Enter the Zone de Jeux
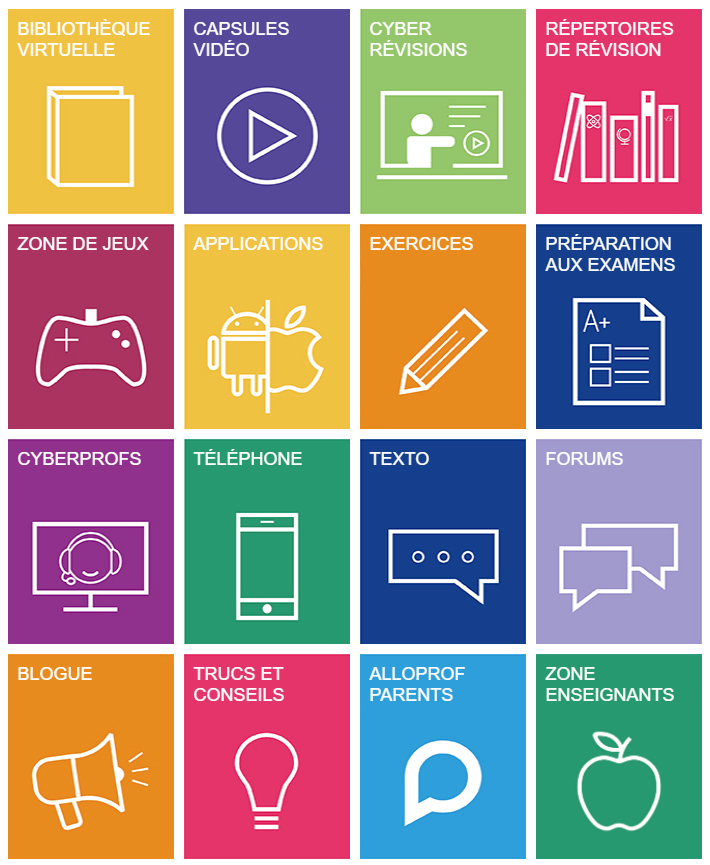The width and height of the screenshot is (710, 865). pyautogui.click(x=90, y=327)
